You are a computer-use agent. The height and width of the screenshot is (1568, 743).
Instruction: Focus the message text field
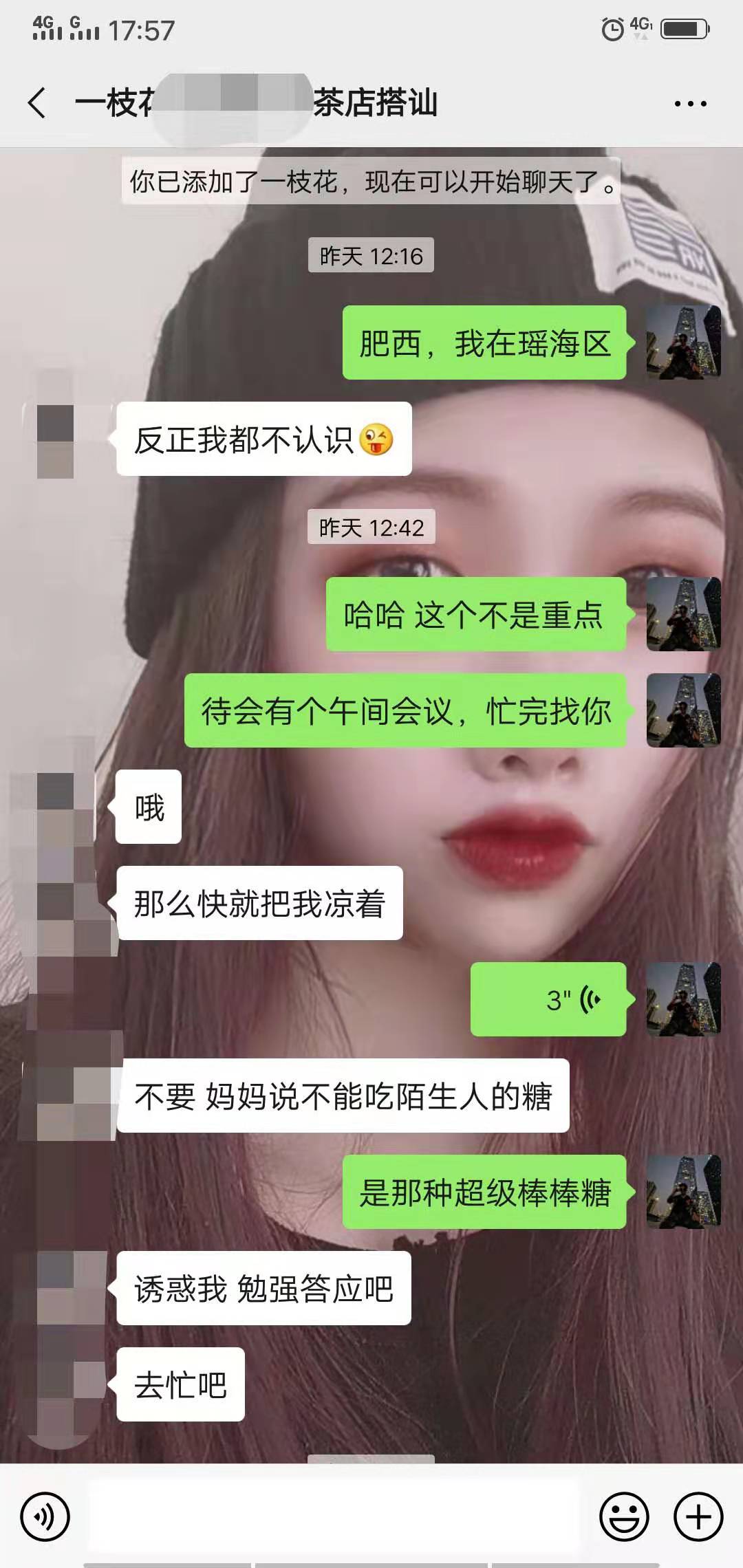click(334, 1516)
